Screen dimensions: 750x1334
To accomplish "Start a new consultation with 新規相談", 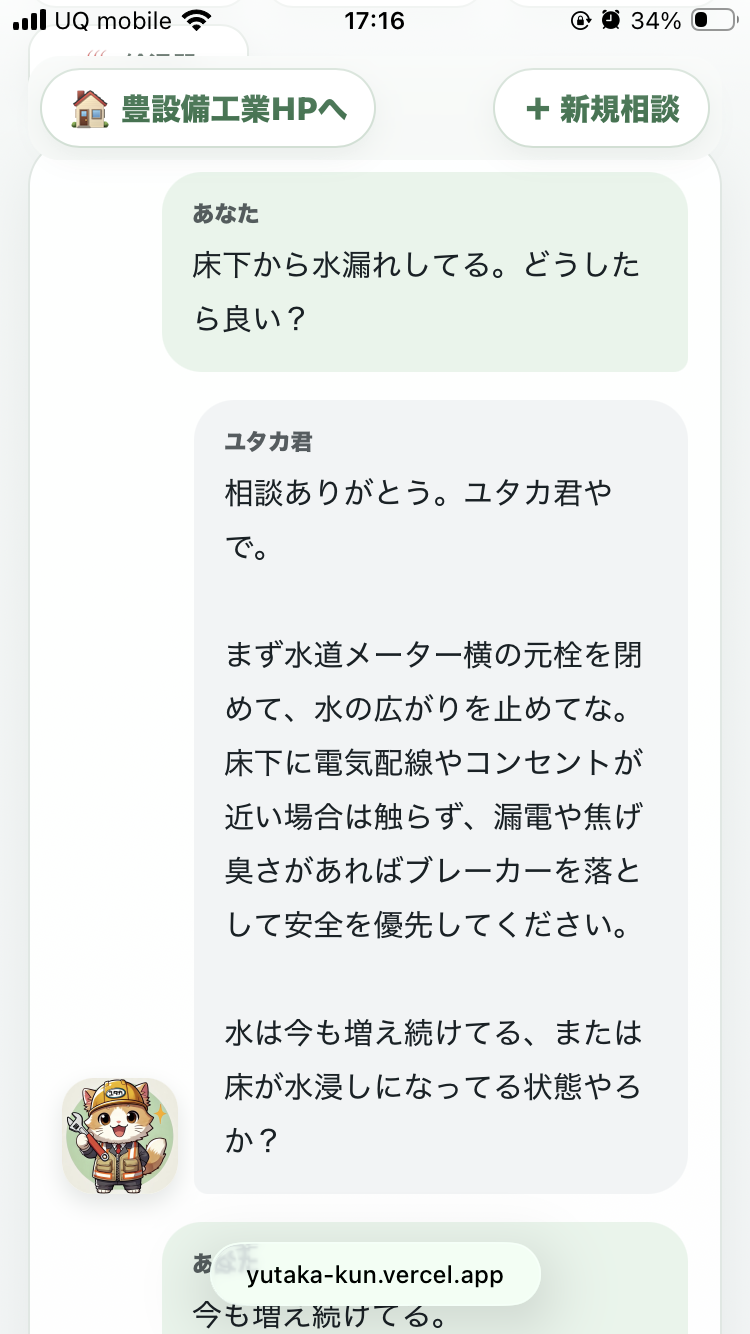I will click(x=602, y=108).
